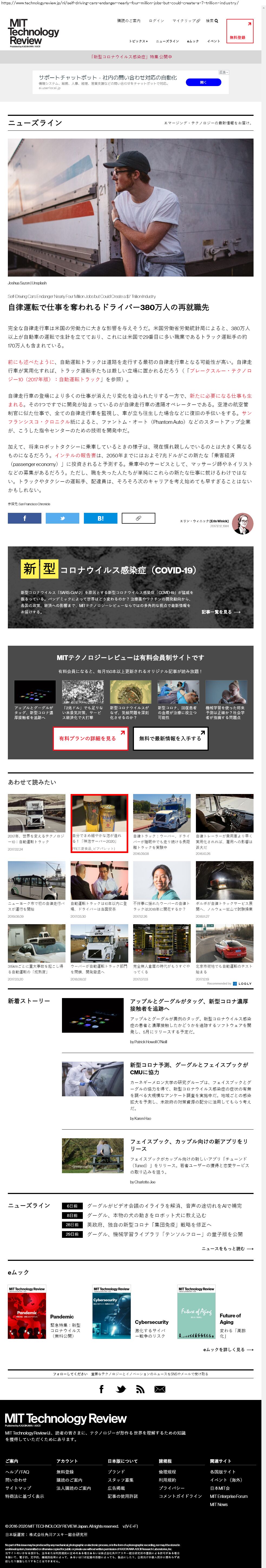Open the マイクリップ link
The height and width of the screenshot is (1568, 266).
(x=185, y=21)
